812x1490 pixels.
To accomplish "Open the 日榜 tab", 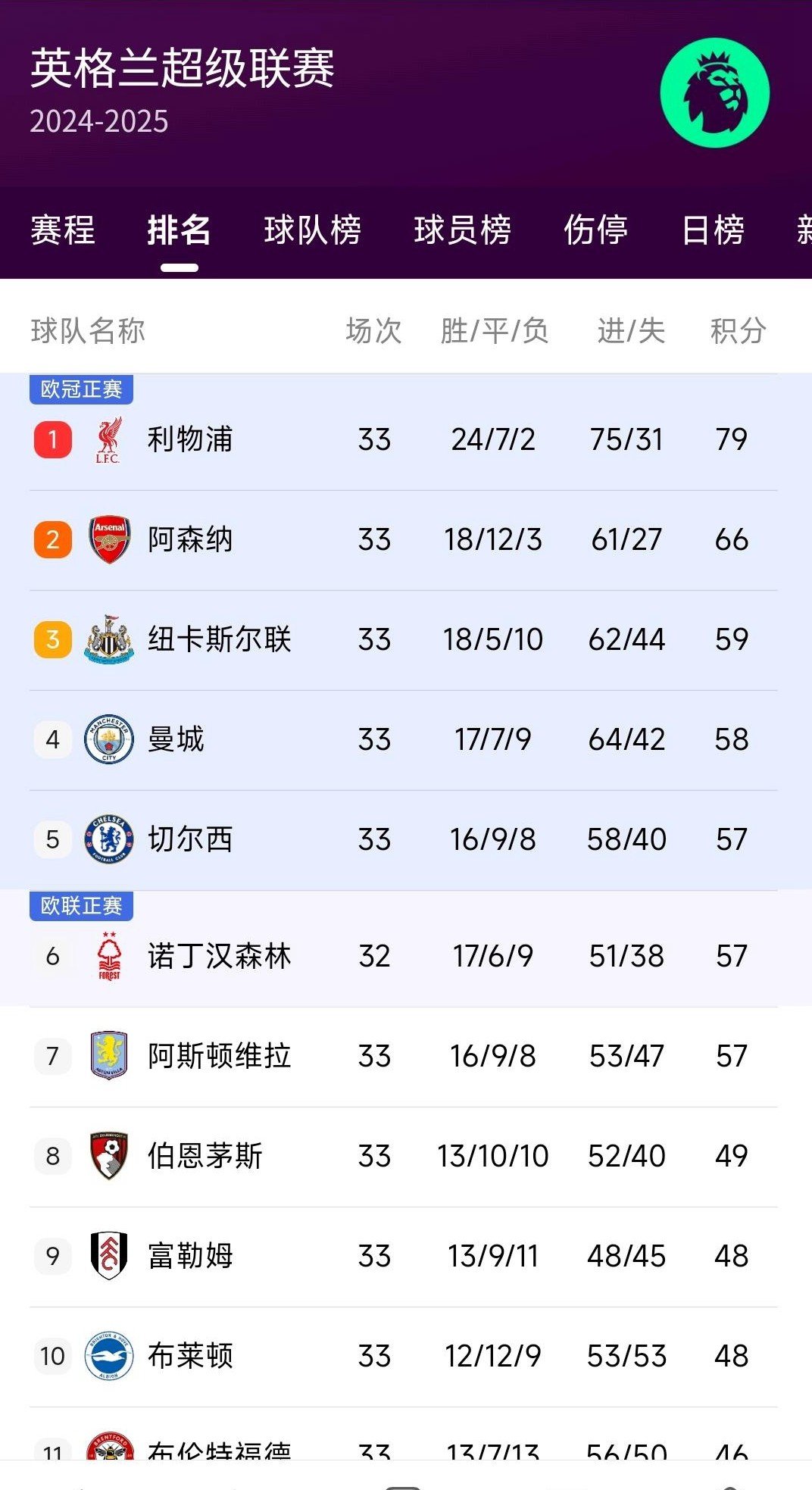I will click(x=713, y=230).
